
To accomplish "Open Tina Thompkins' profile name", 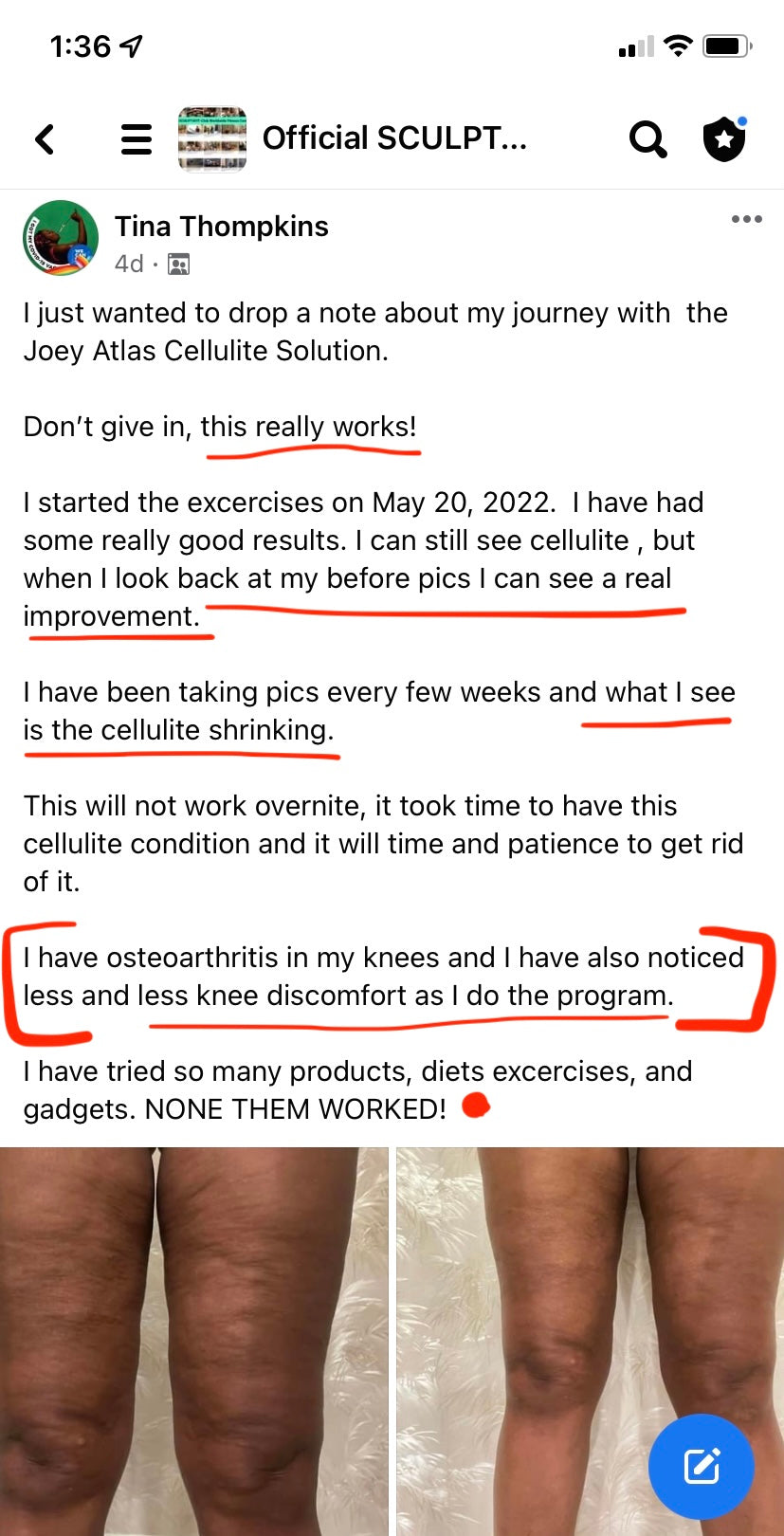I will pos(222,227).
